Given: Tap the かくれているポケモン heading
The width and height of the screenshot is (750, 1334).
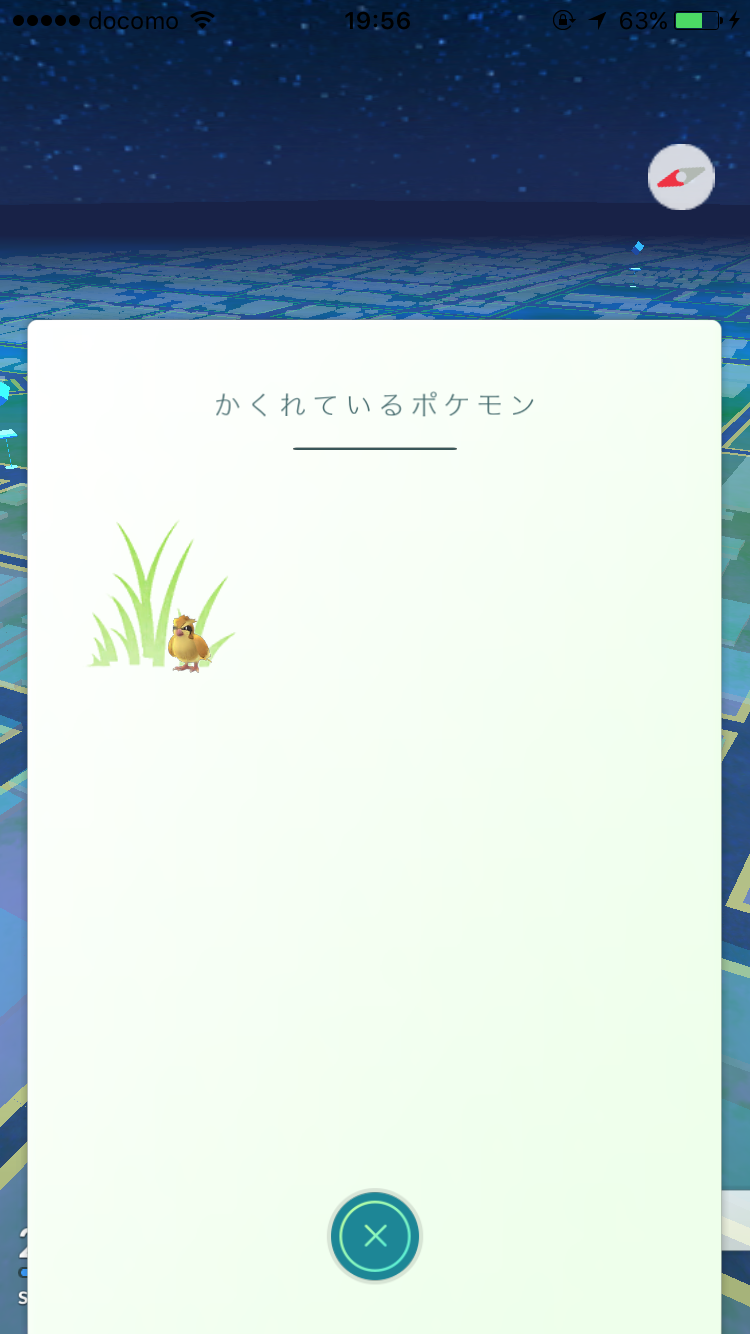Looking at the screenshot, I should [375, 403].
